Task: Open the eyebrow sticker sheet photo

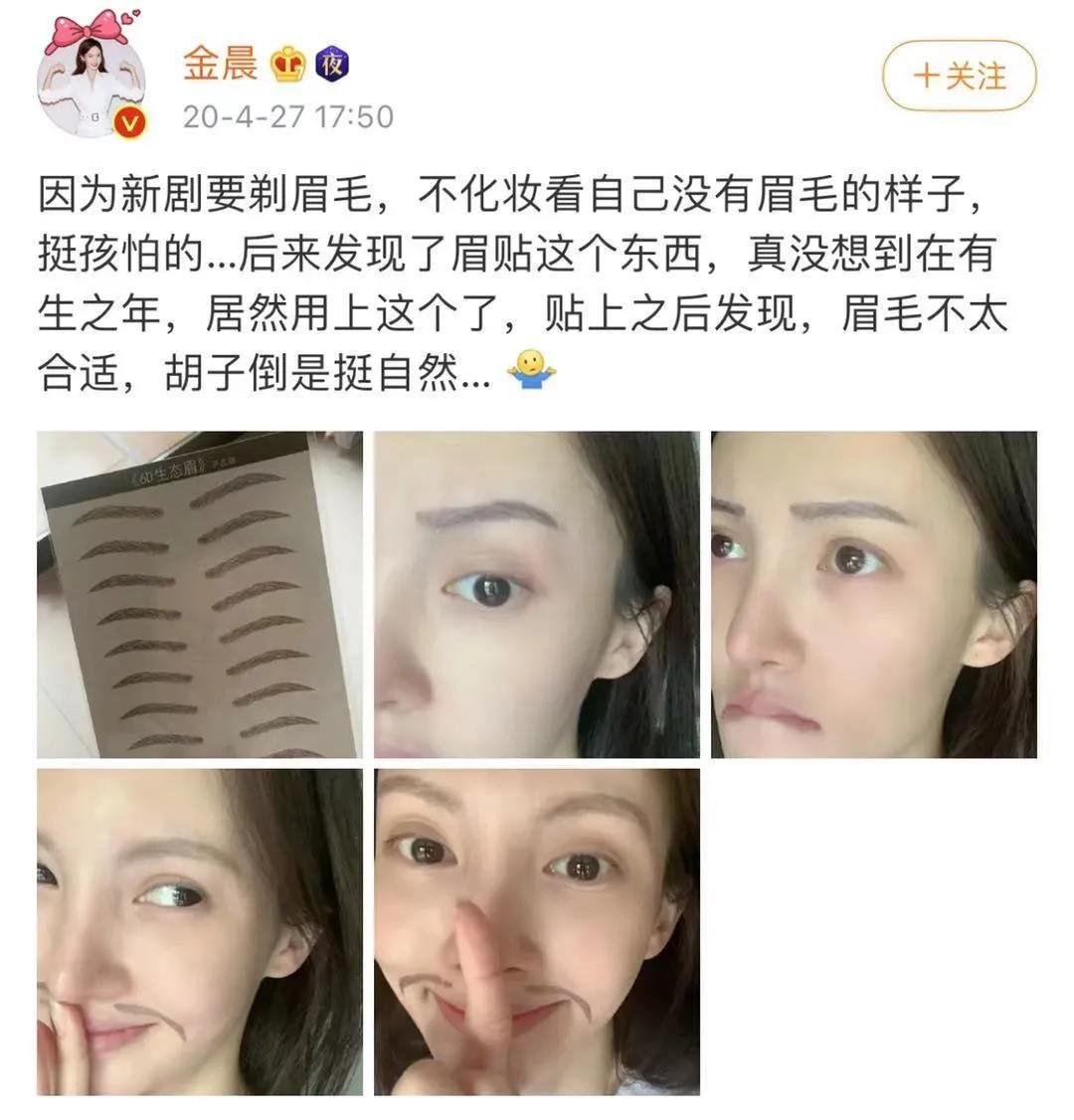Action: point(200,594)
